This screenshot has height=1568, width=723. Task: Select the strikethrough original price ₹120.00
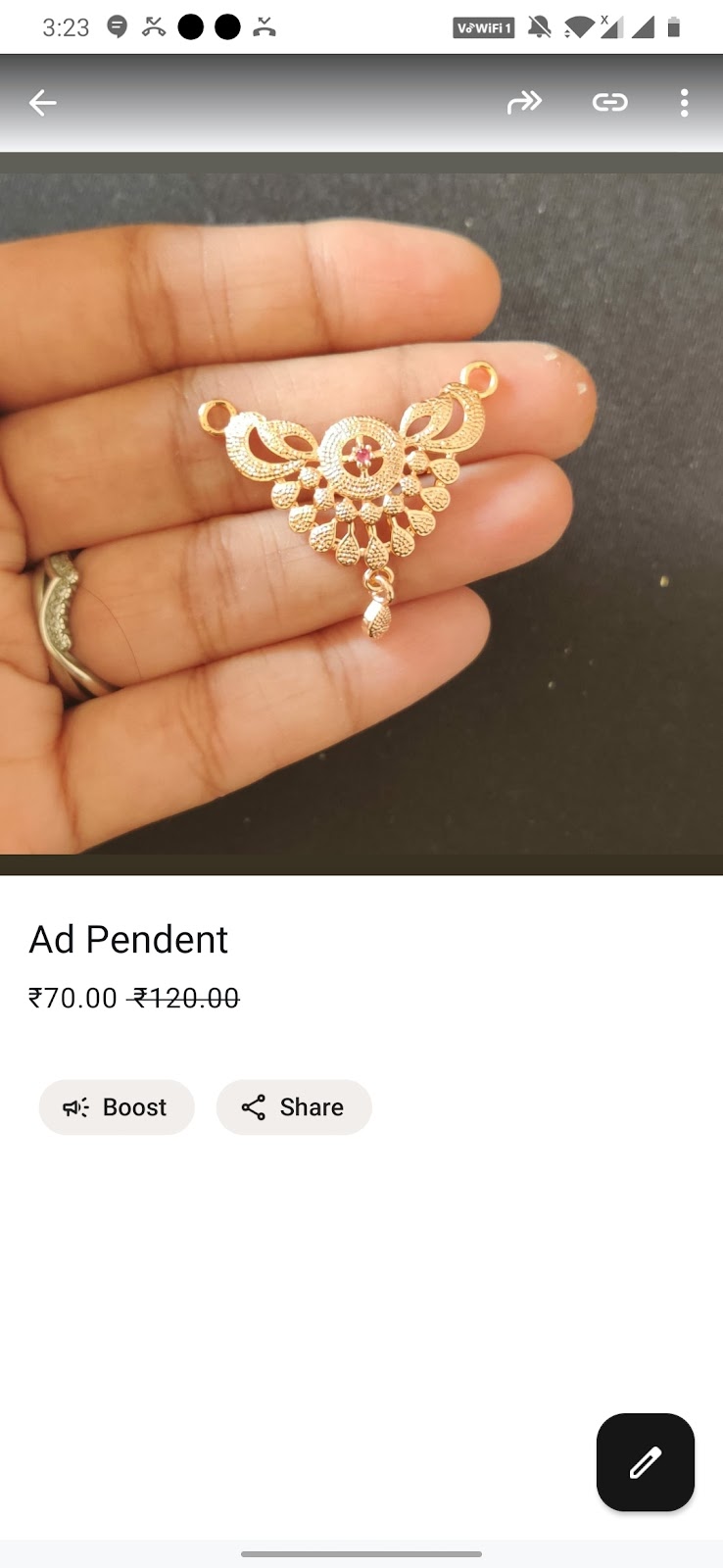(184, 999)
